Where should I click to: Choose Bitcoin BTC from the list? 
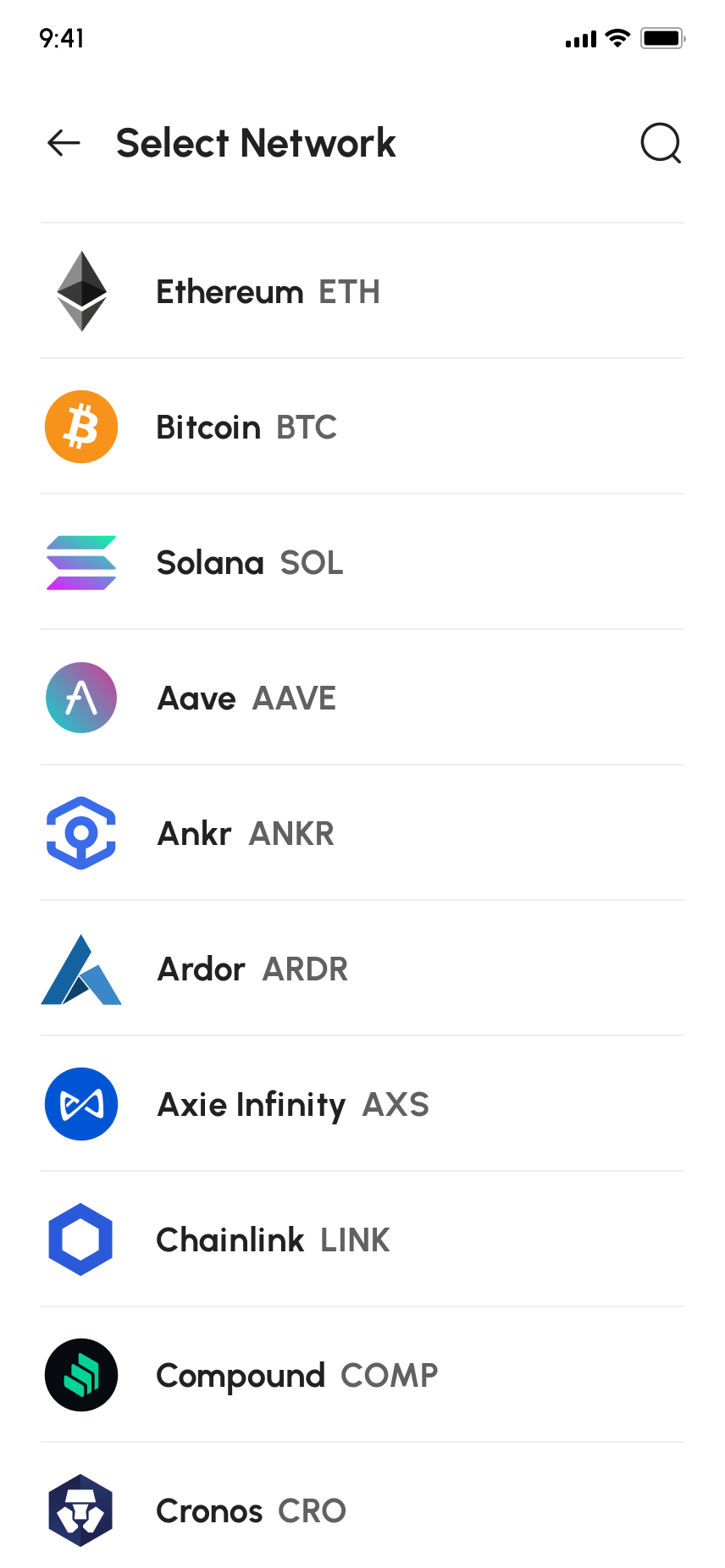point(246,428)
